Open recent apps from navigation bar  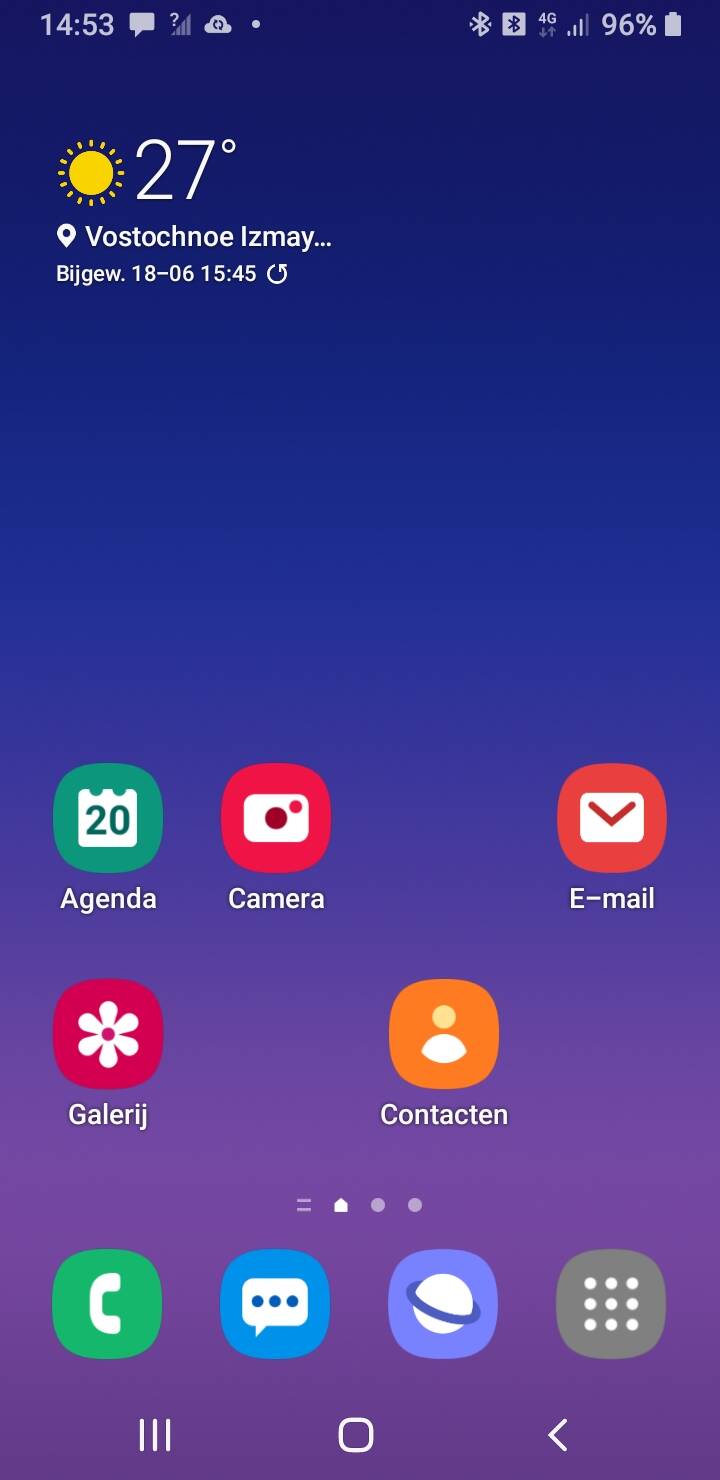pos(155,1435)
